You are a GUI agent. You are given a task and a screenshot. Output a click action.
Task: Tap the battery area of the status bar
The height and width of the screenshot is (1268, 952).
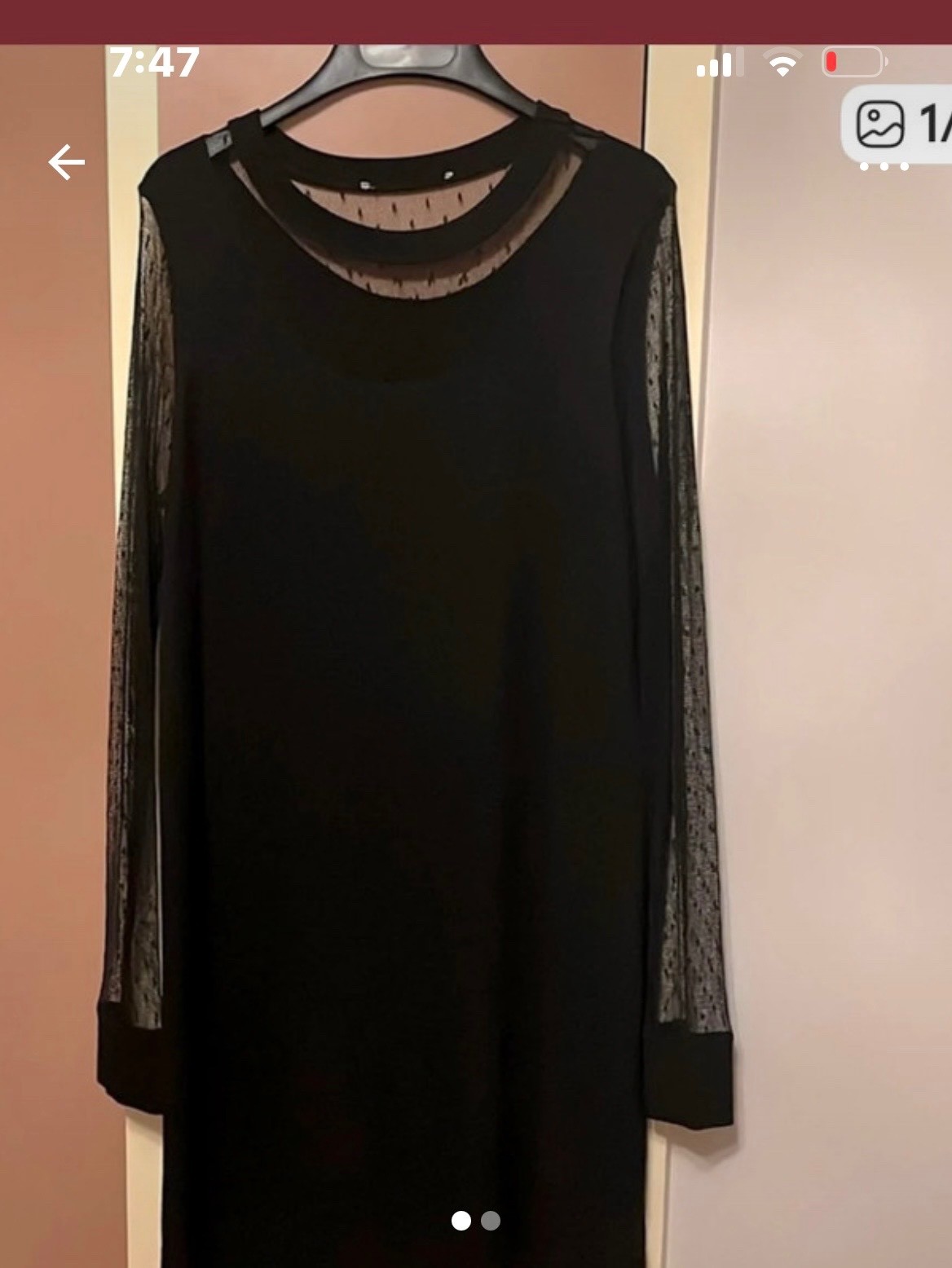853,59
